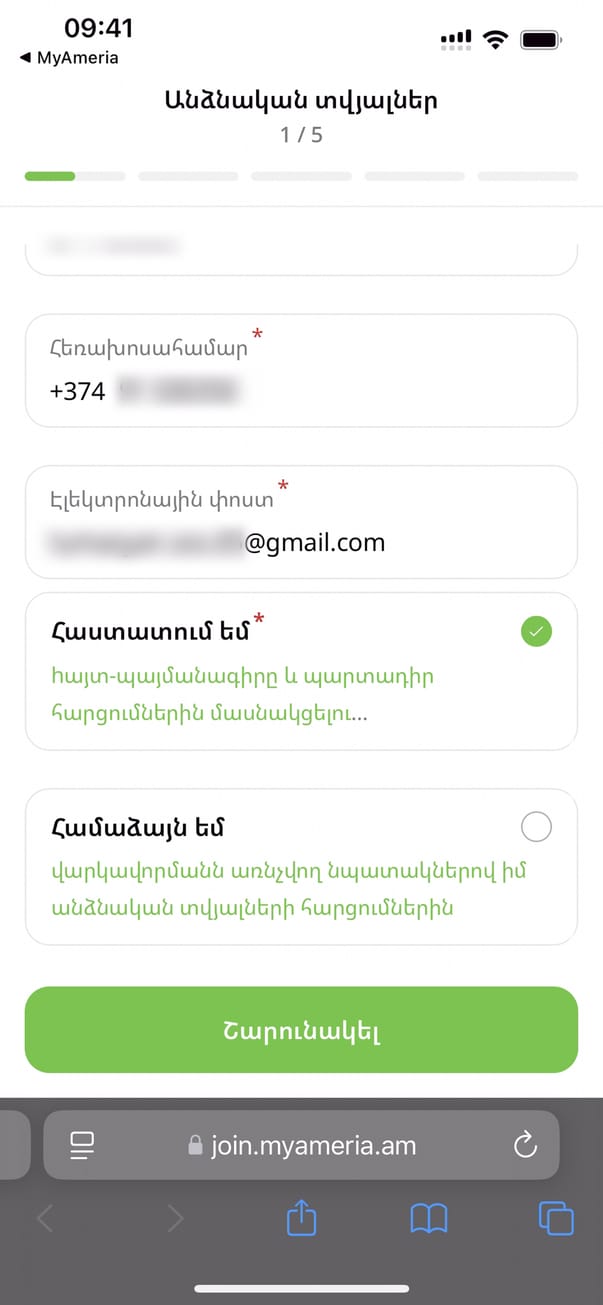Uncheck the Հաստատում եմ confirmation checkbox
The image size is (603, 1305).
537,632
